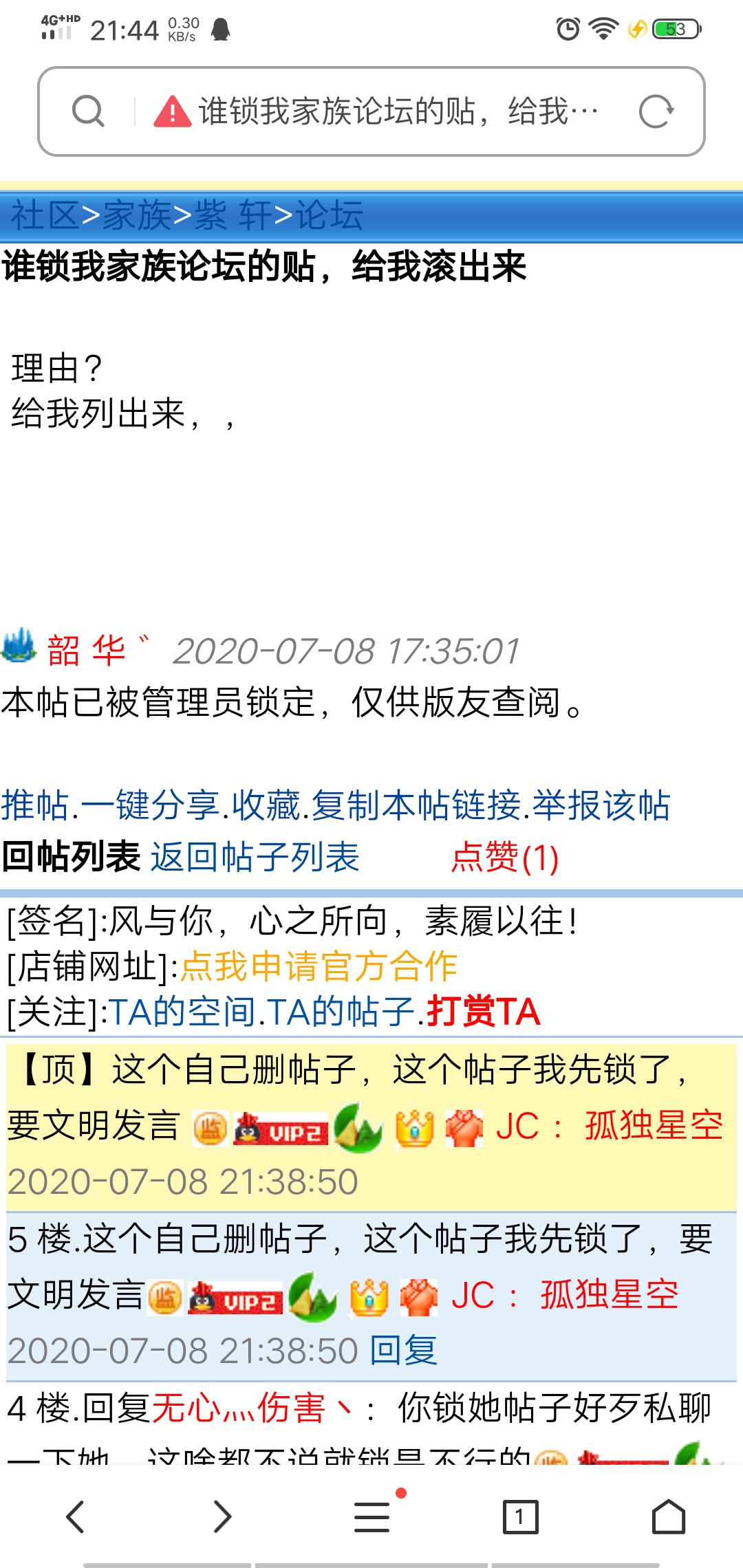743x1568 pixels.
Task: Like the post via 点赞(1)
Action: (x=504, y=858)
